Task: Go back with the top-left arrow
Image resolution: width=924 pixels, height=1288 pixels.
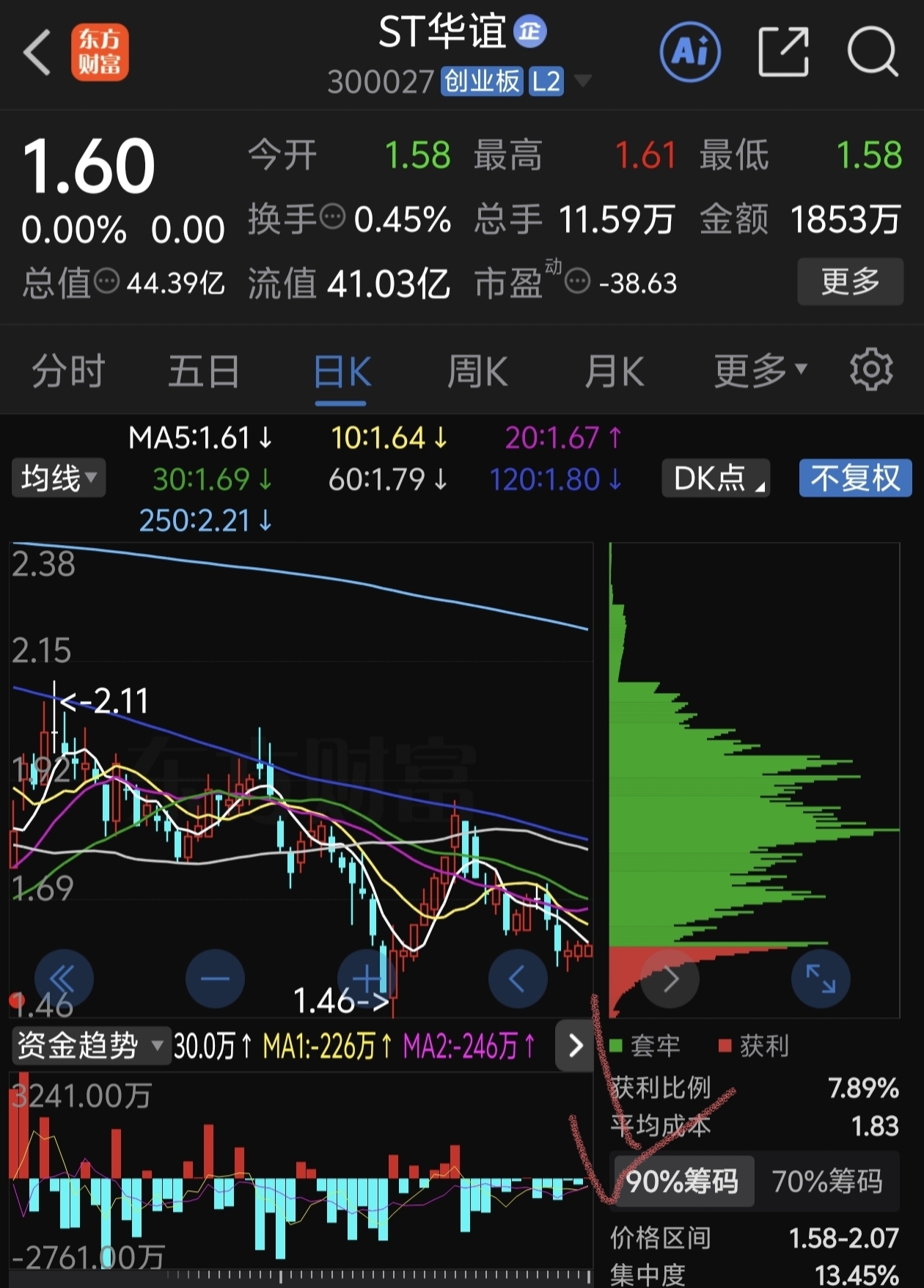Action: [x=37, y=52]
